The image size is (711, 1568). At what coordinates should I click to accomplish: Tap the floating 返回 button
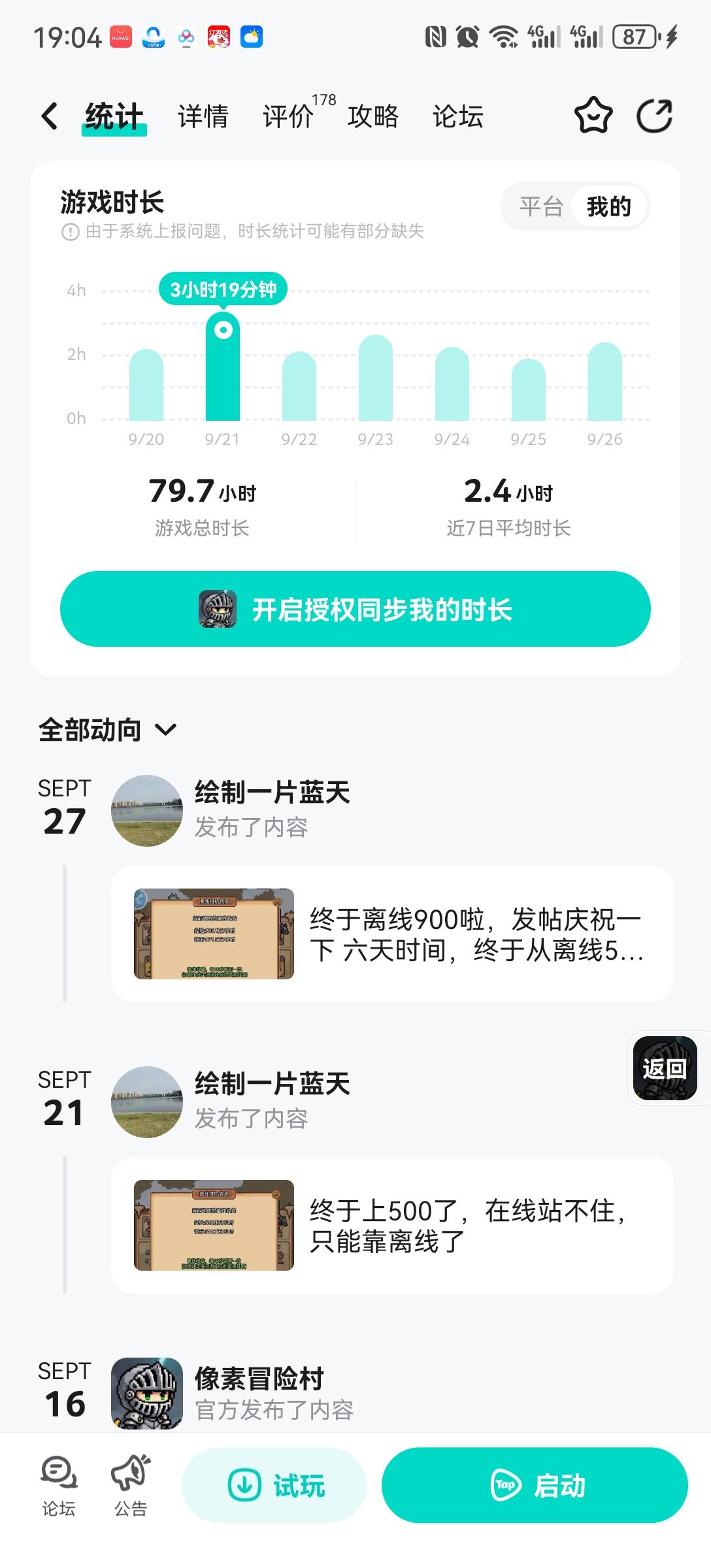coord(665,1068)
